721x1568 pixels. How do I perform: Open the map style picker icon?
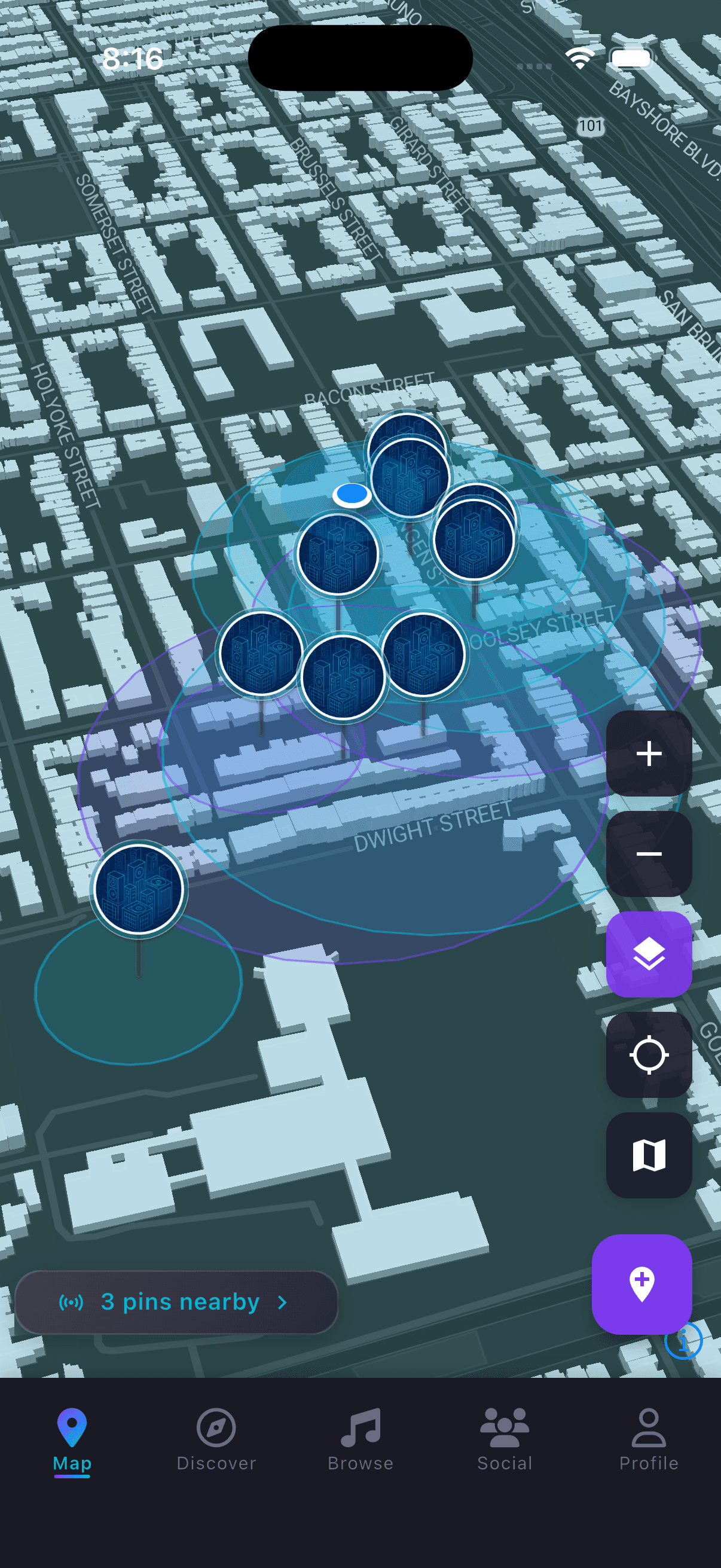[x=649, y=1155]
